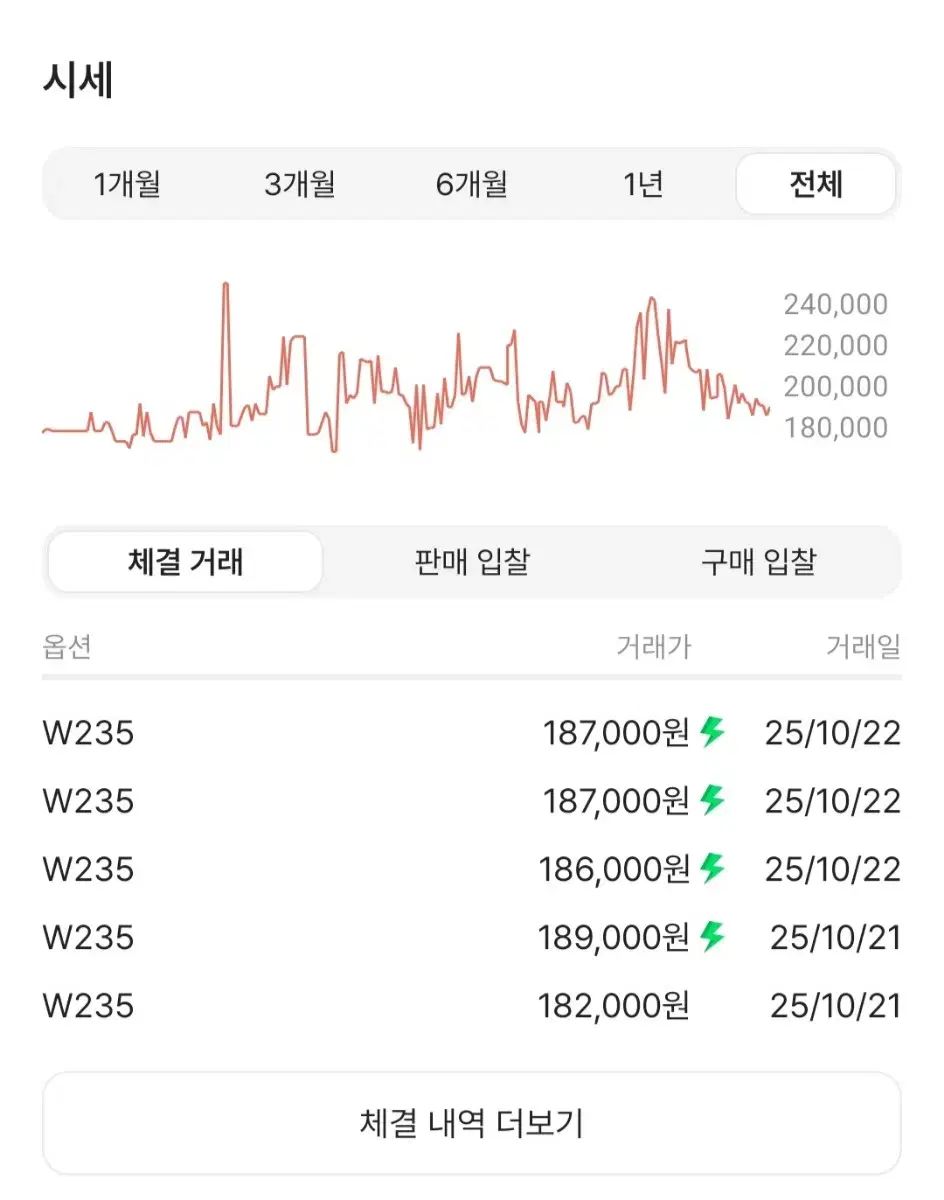Click the second 187,000원 row's lightning icon
This screenshot has height=1200, width=944.
point(713,800)
